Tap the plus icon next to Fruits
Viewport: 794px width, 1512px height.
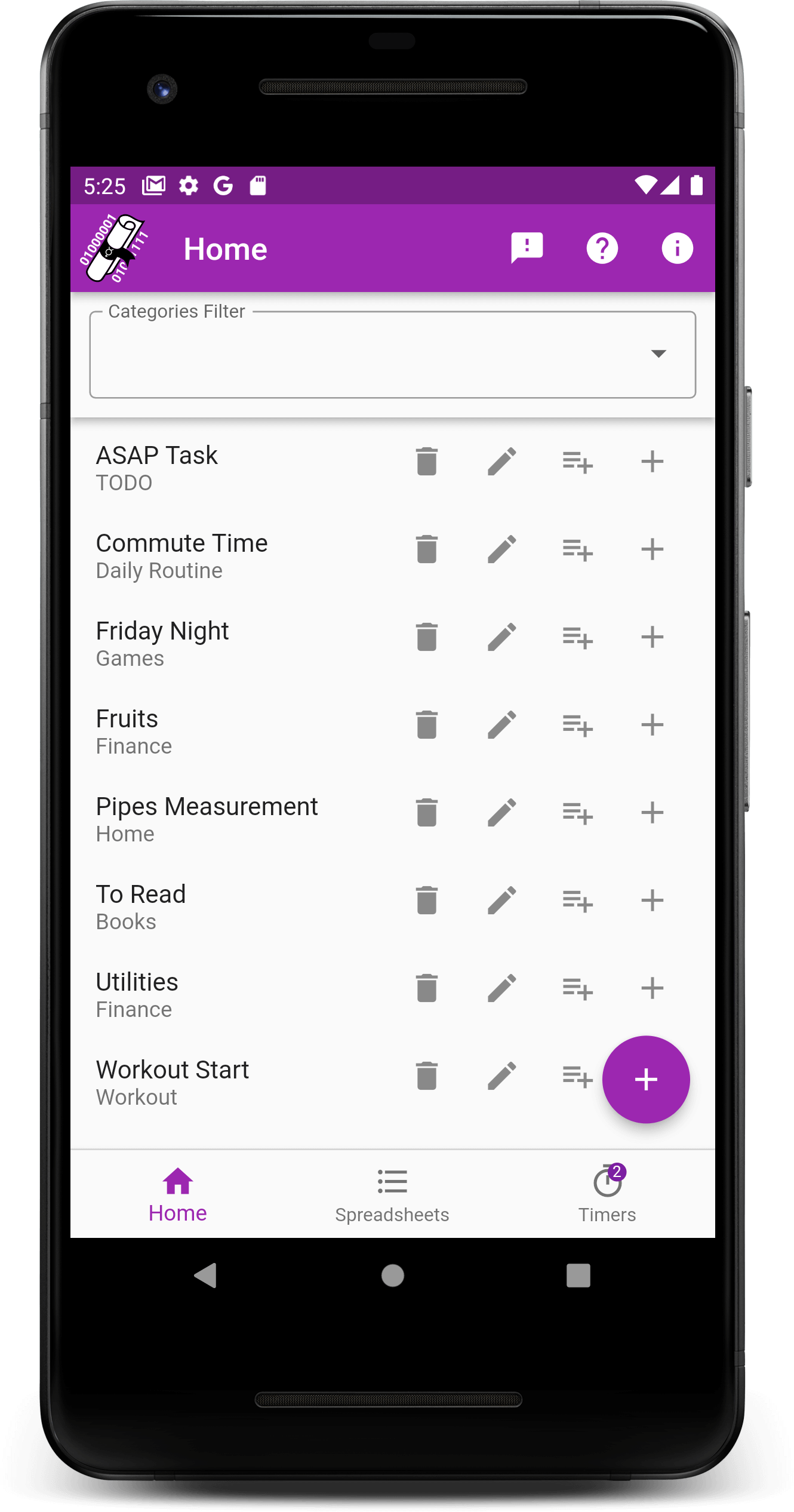[652, 725]
